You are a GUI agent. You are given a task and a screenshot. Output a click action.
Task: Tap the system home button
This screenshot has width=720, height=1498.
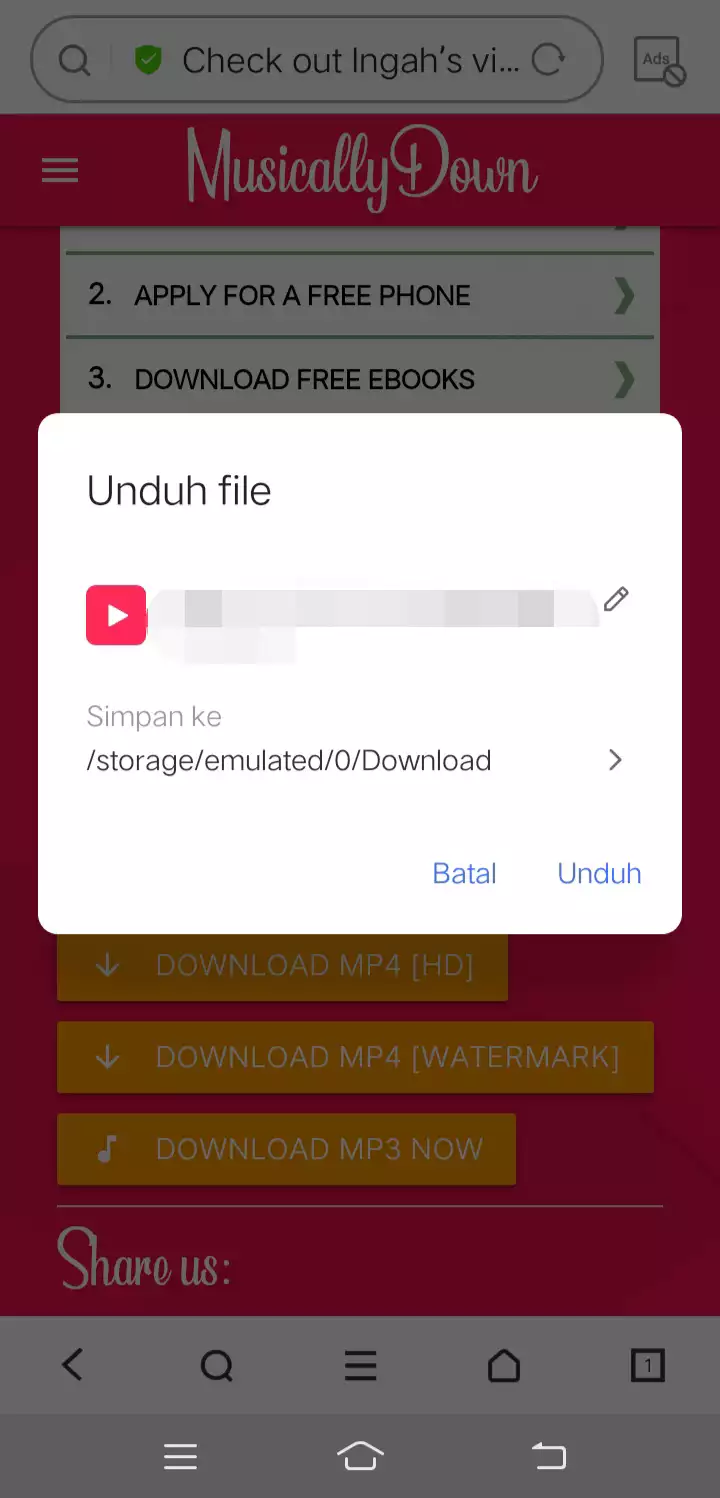point(360,1456)
